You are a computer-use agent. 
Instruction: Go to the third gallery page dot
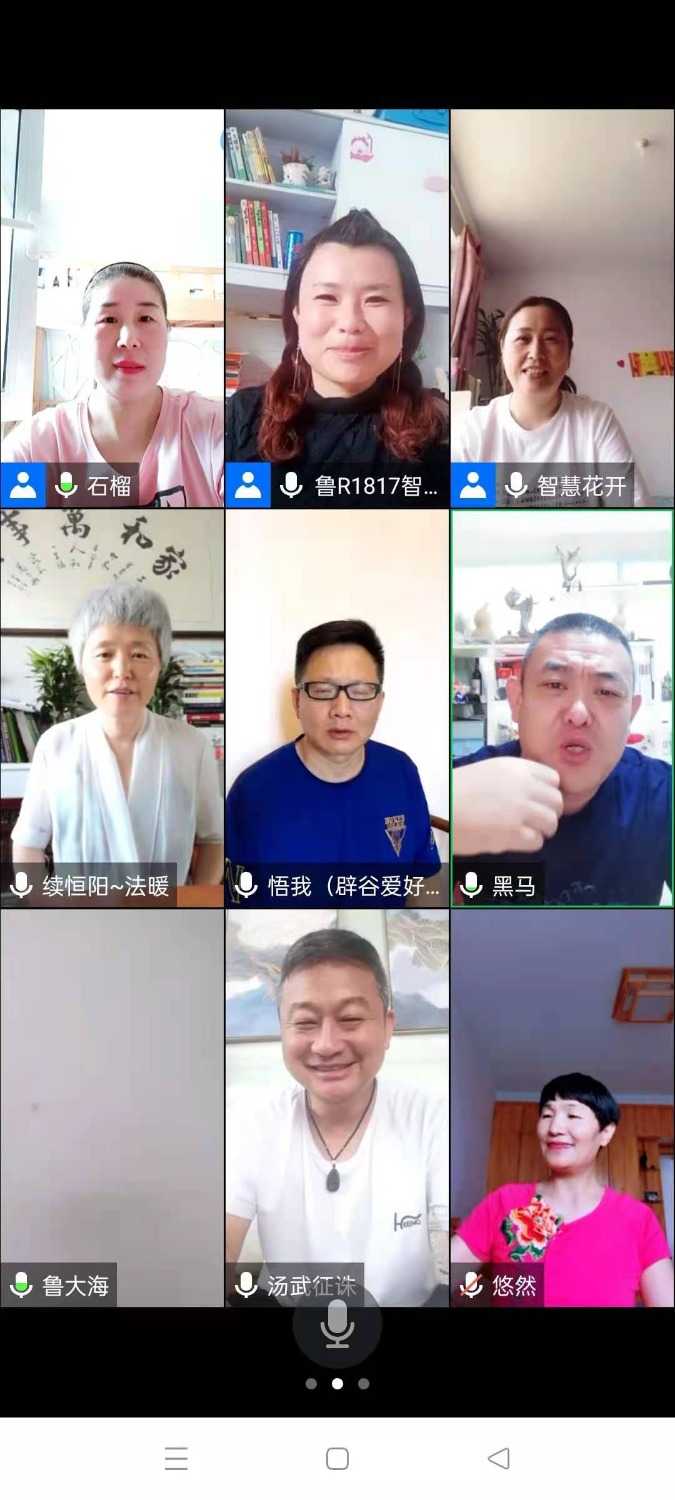click(x=364, y=1384)
